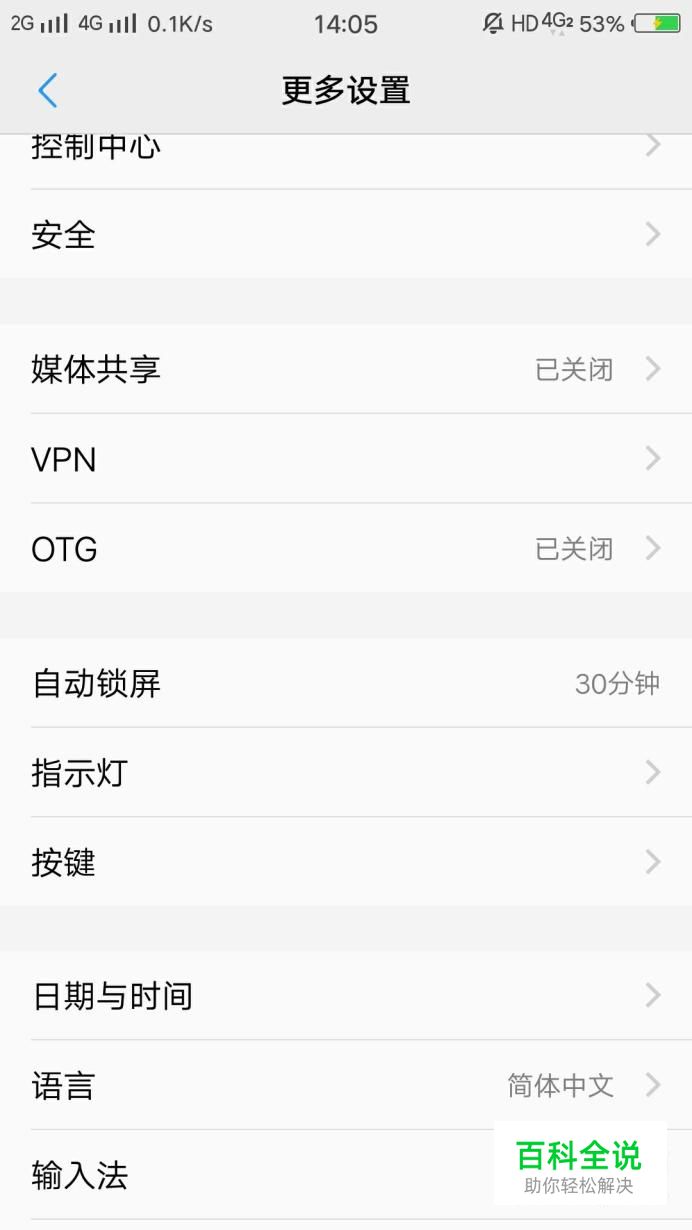Open the 安全 settings row

[346, 234]
